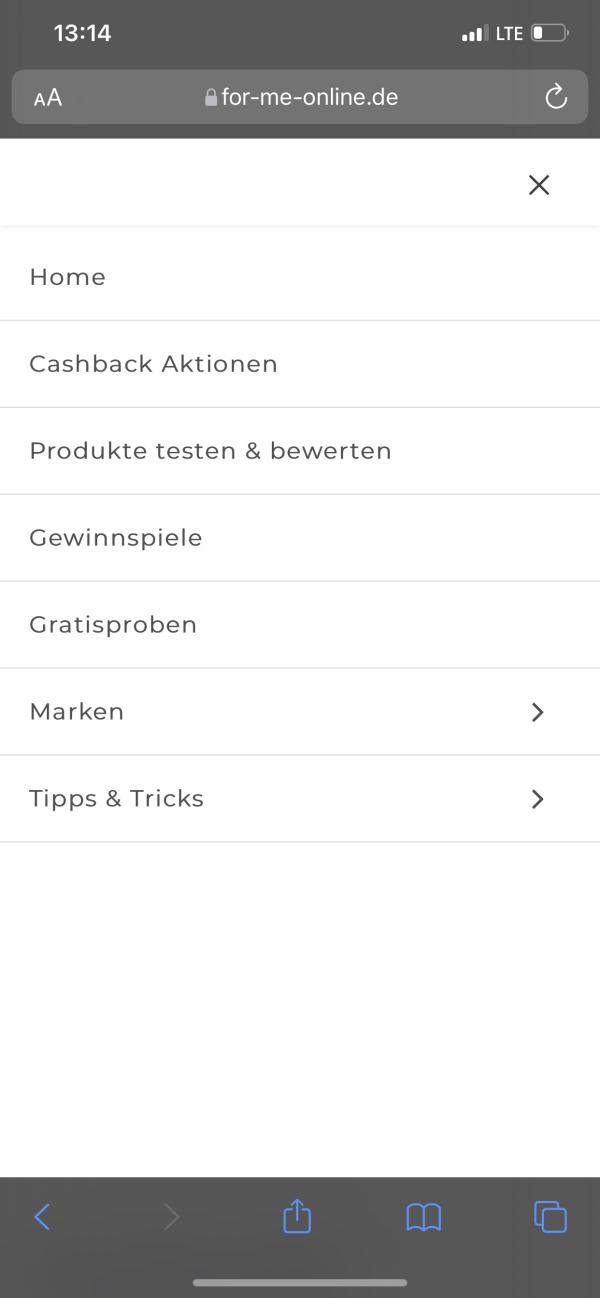Open Produkte testen & bewerten

[x=300, y=451]
